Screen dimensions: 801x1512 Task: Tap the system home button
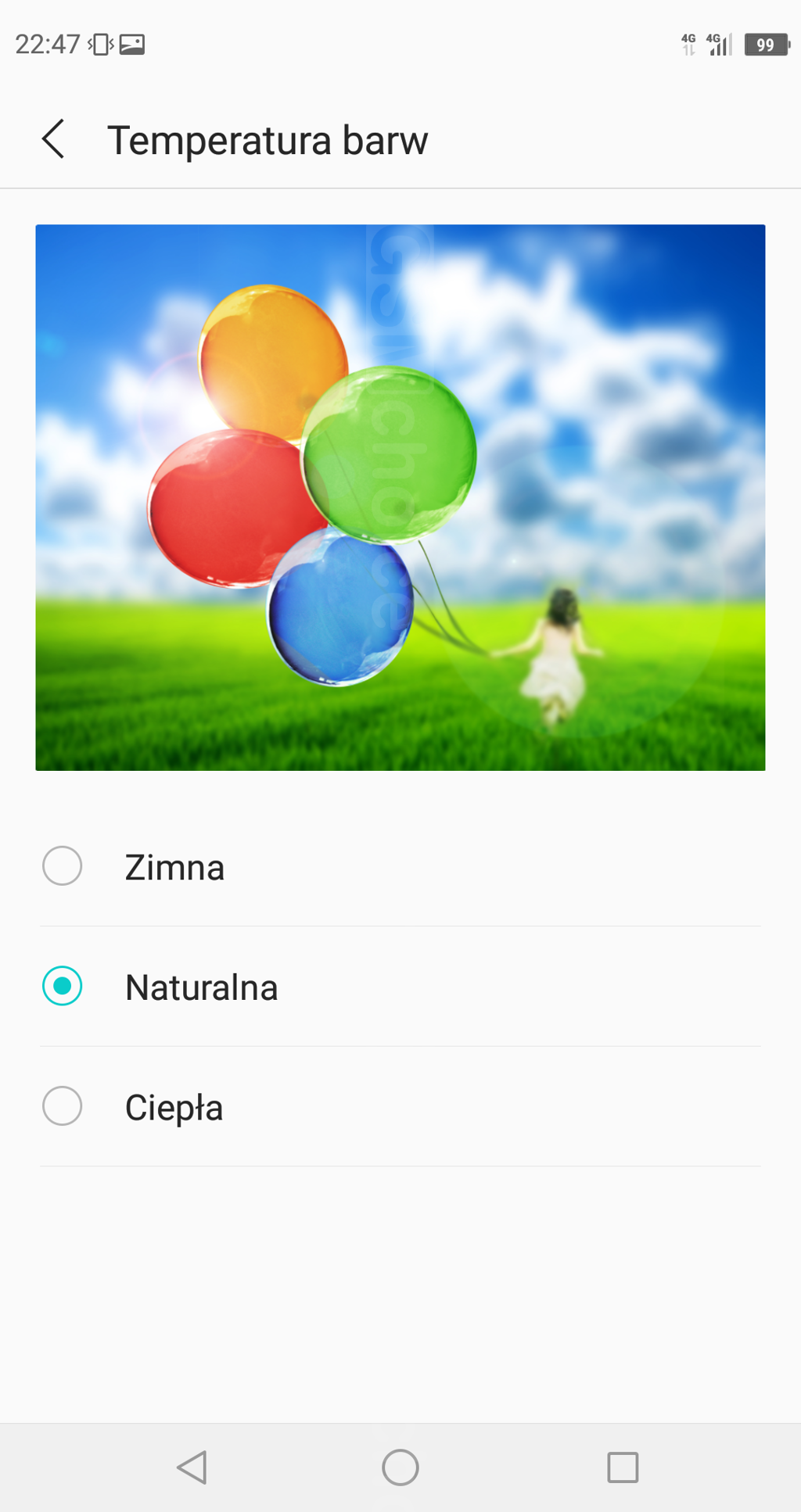[x=400, y=1467]
